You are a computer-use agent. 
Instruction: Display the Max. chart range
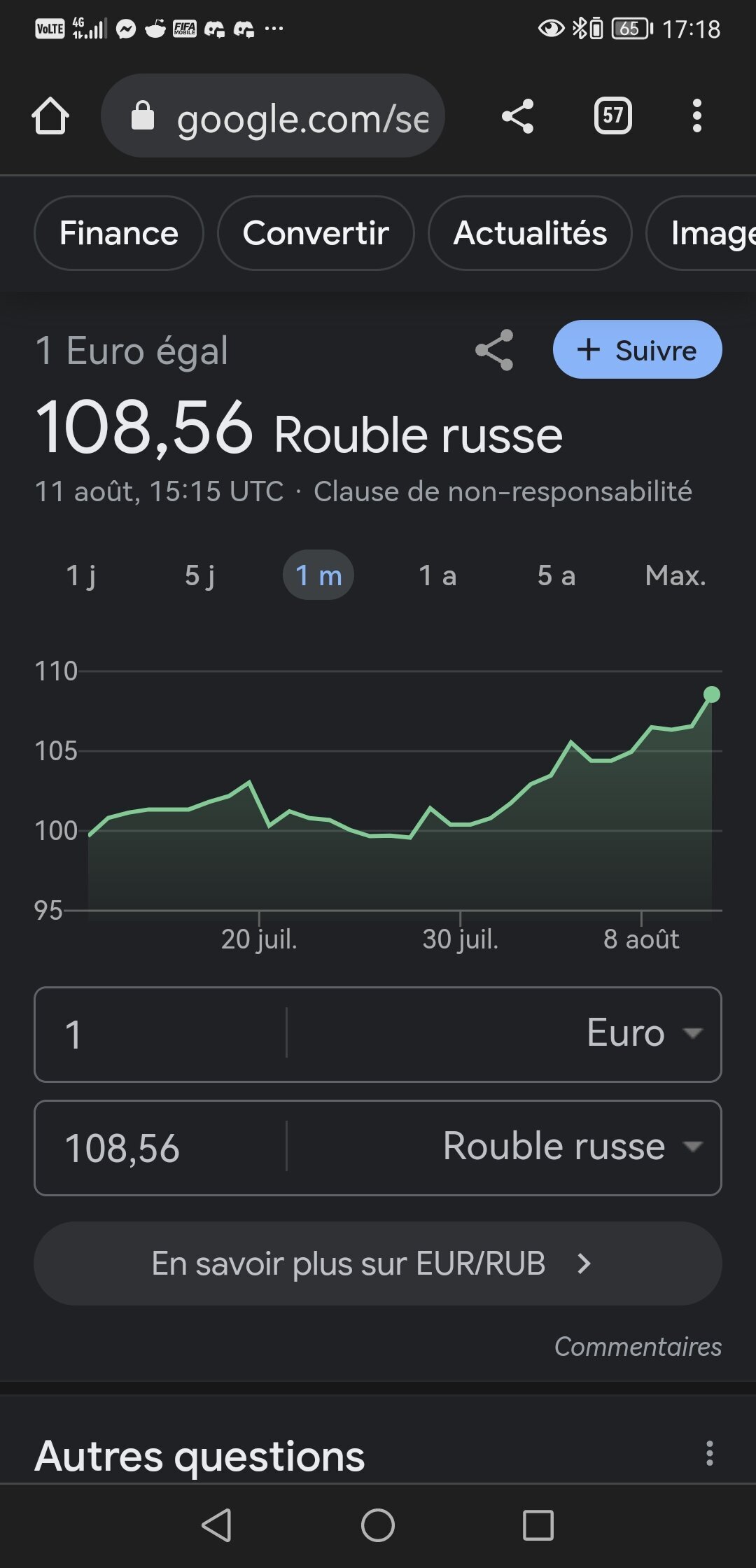pyautogui.click(x=675, y=575)
